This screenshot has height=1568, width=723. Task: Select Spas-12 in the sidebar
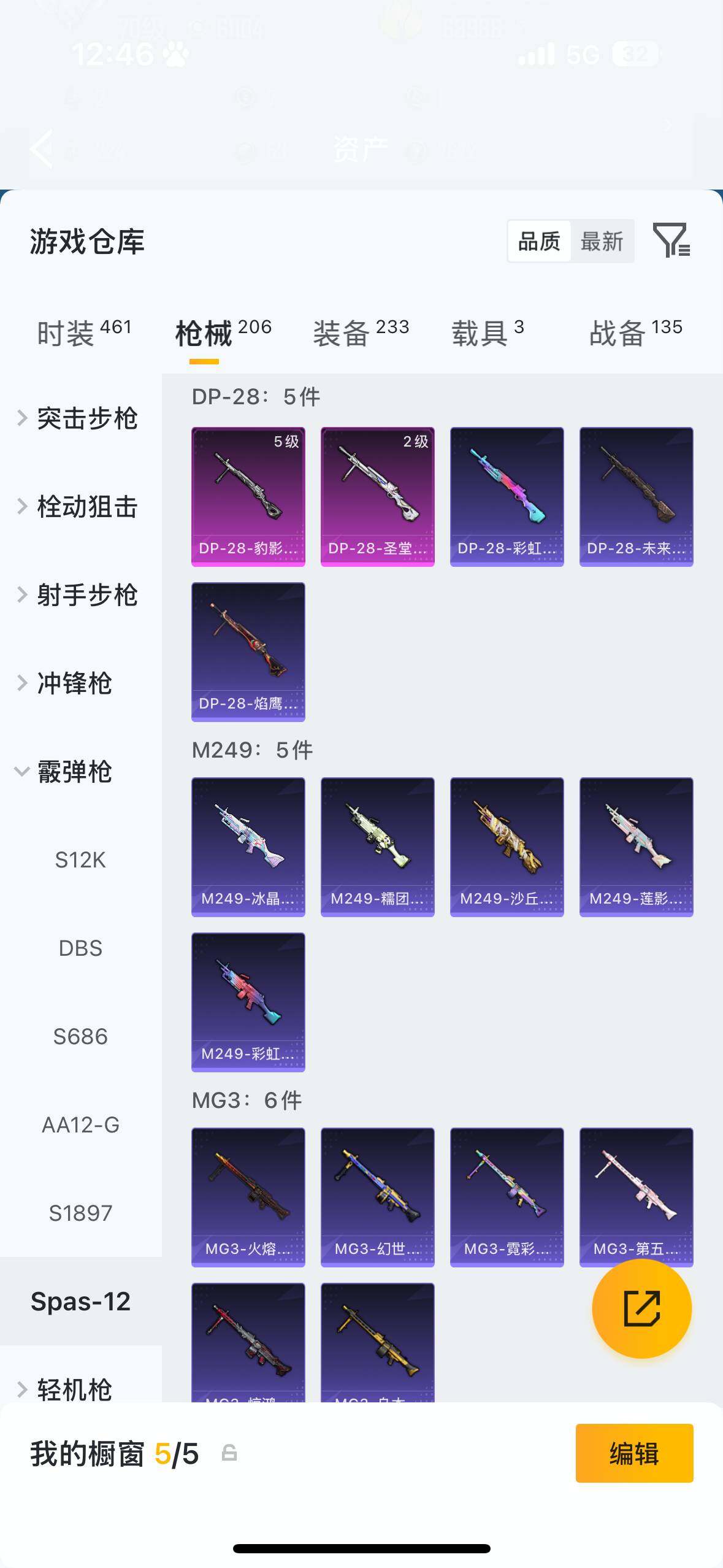80,1301
